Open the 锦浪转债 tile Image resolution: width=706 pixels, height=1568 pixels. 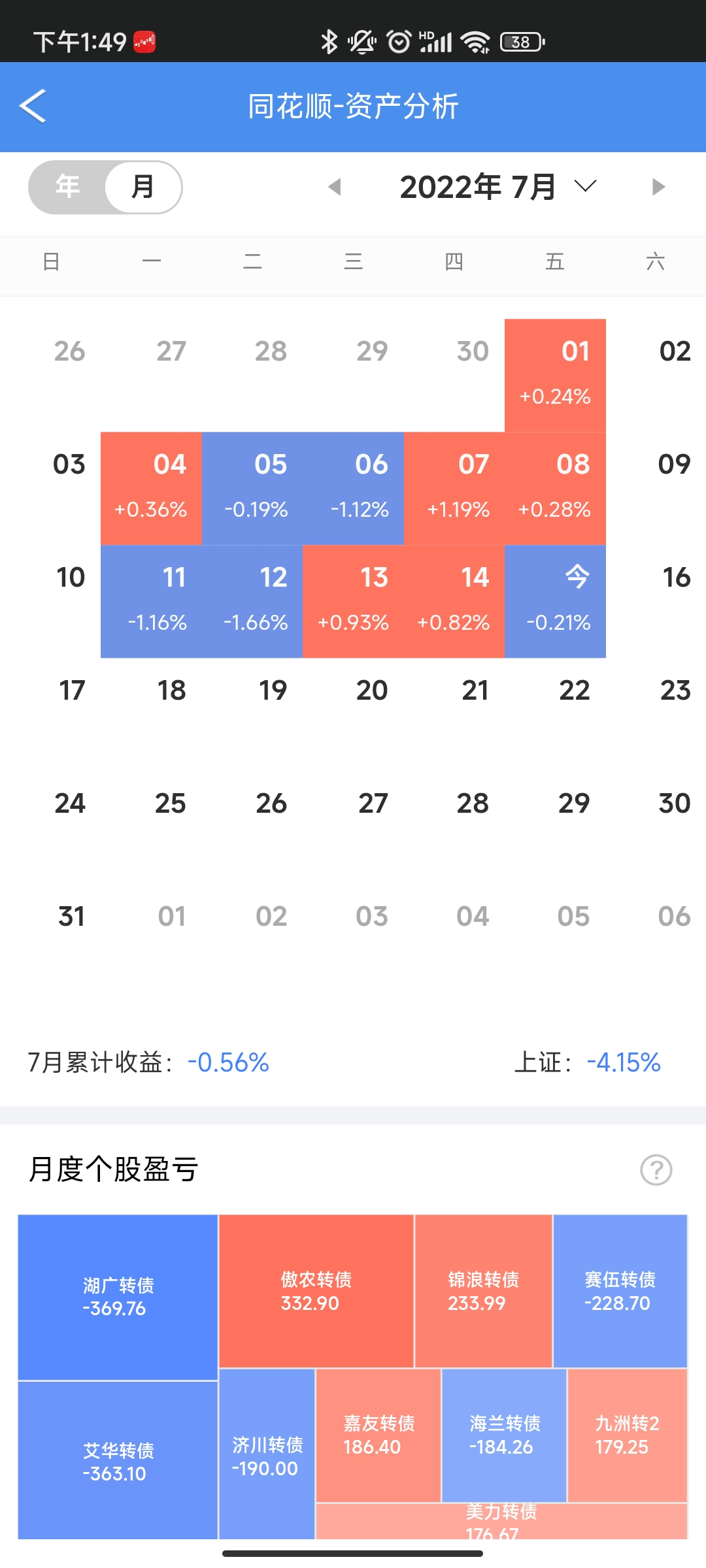483,1291
